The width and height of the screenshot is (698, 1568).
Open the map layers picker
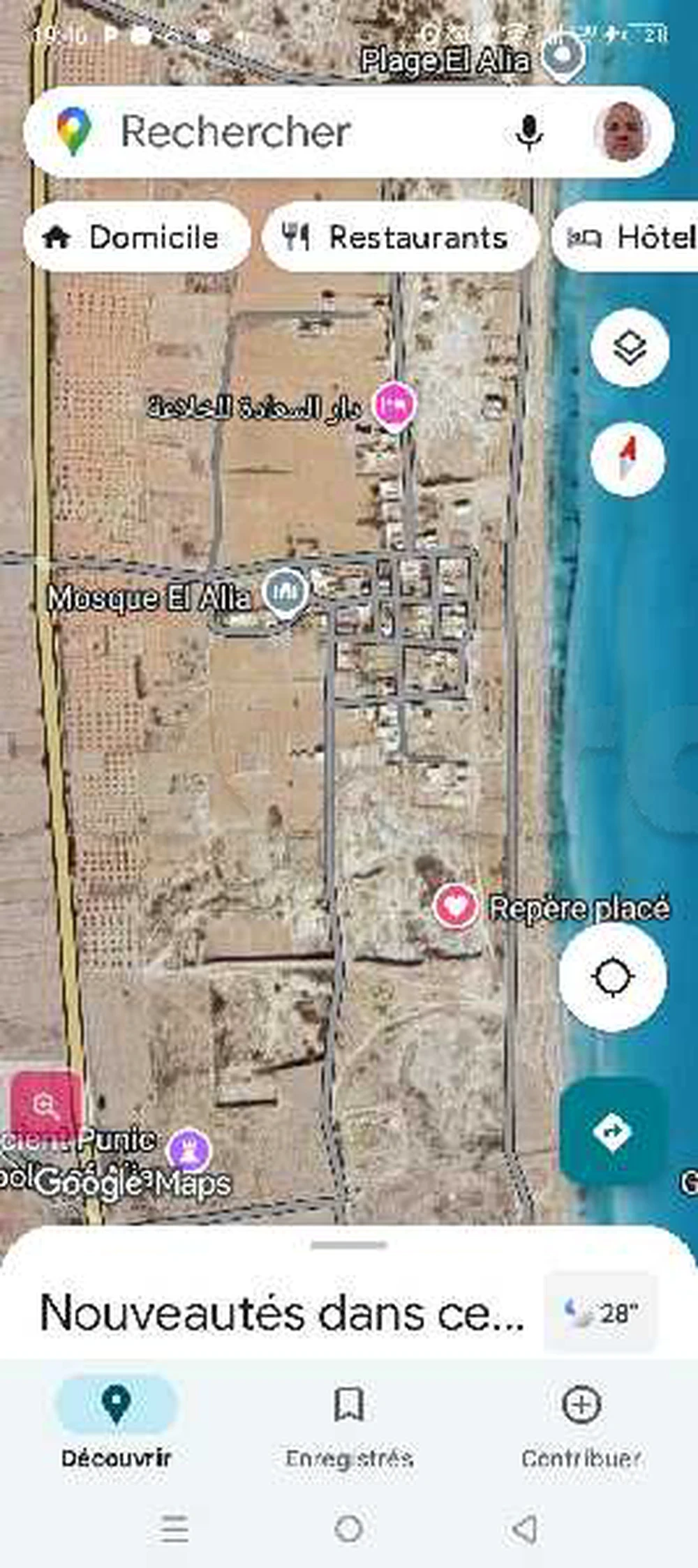[629, 347]
